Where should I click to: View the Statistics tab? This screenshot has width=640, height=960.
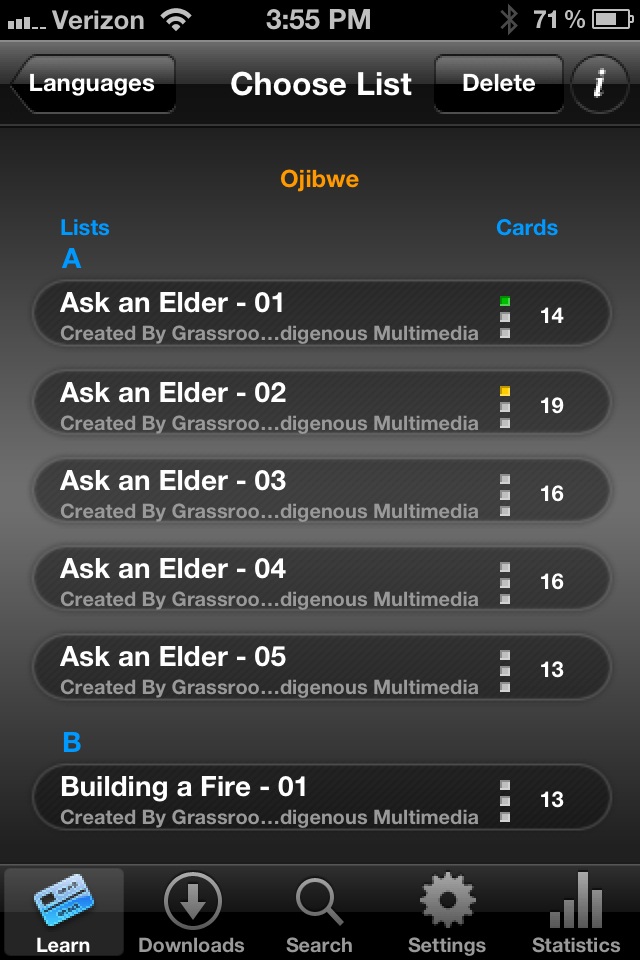[575, 914]
